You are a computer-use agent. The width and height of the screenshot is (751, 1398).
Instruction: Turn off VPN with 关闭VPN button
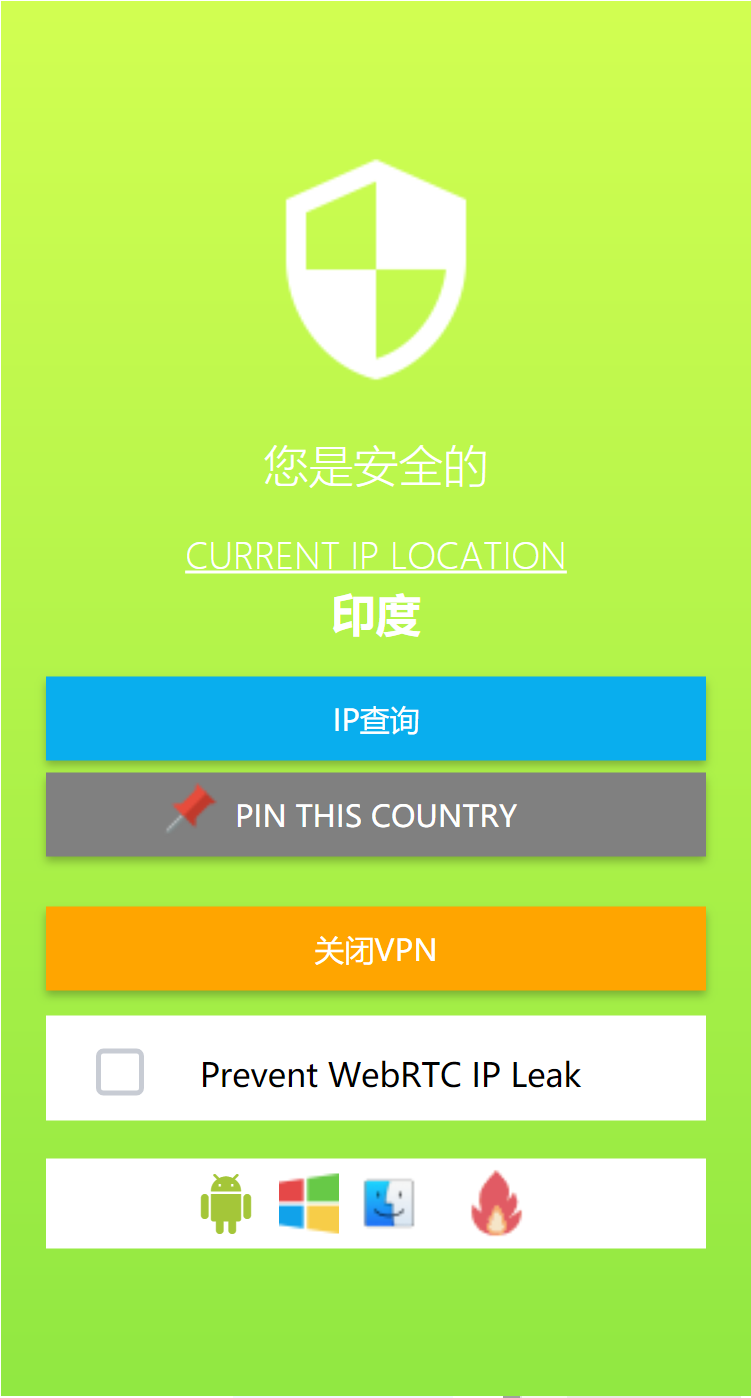pos(375,949)
